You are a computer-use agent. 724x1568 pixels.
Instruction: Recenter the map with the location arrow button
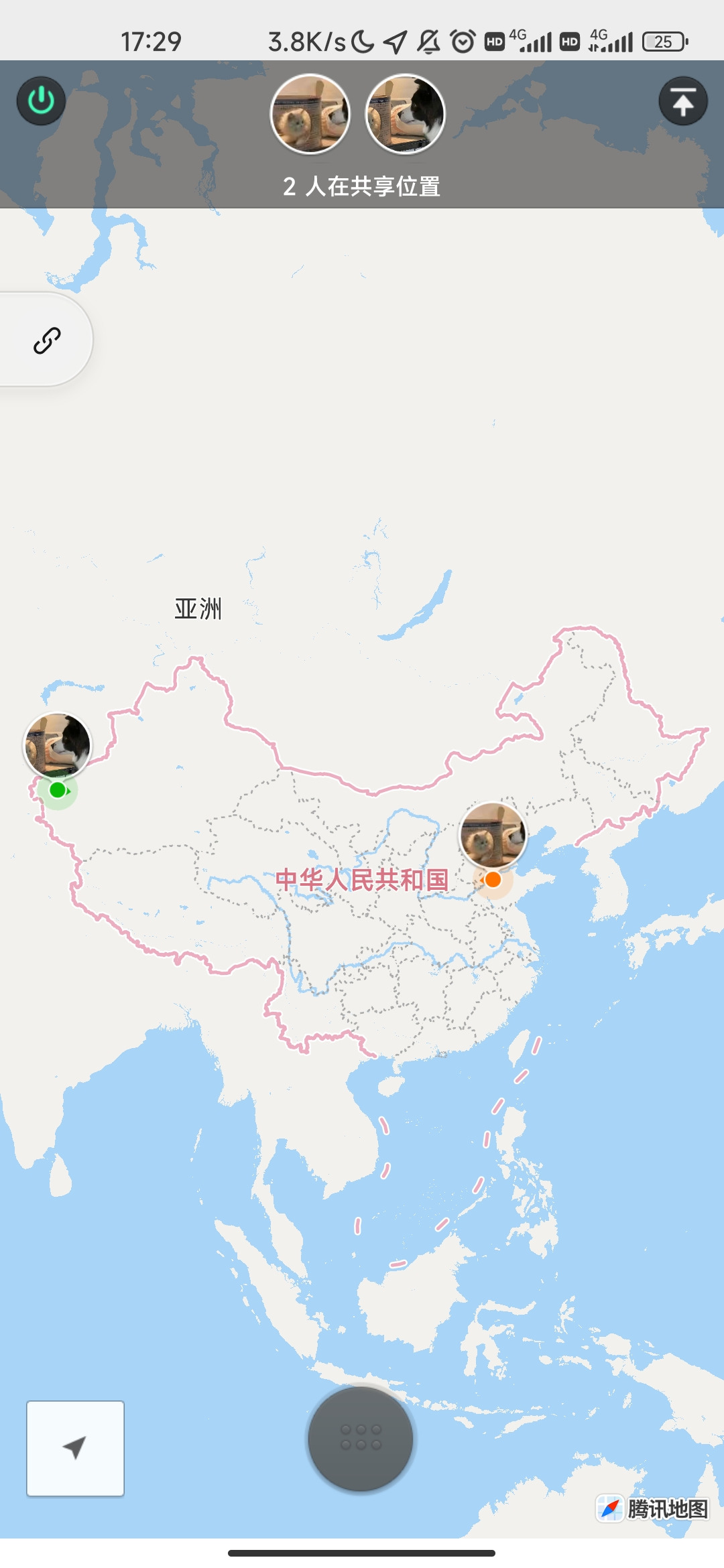(x=75, y=1447)
